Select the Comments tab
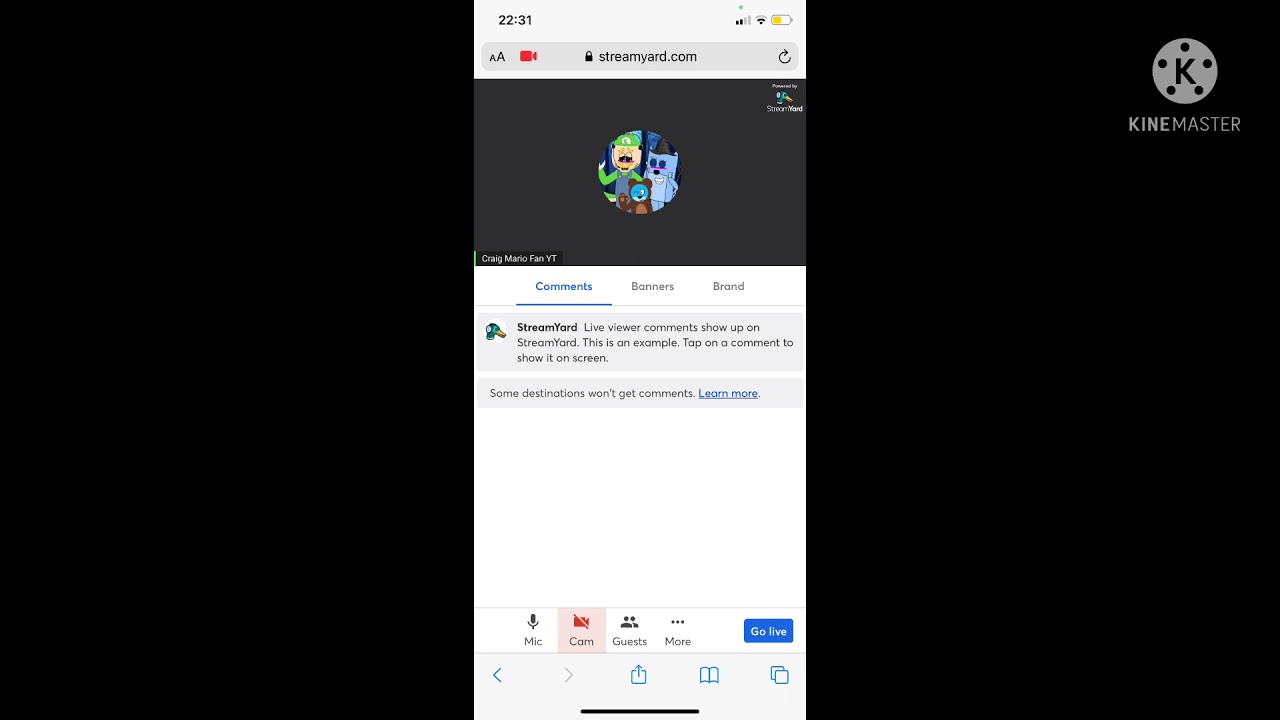This screenshot has height=720, width=1280. click(563, 286)
